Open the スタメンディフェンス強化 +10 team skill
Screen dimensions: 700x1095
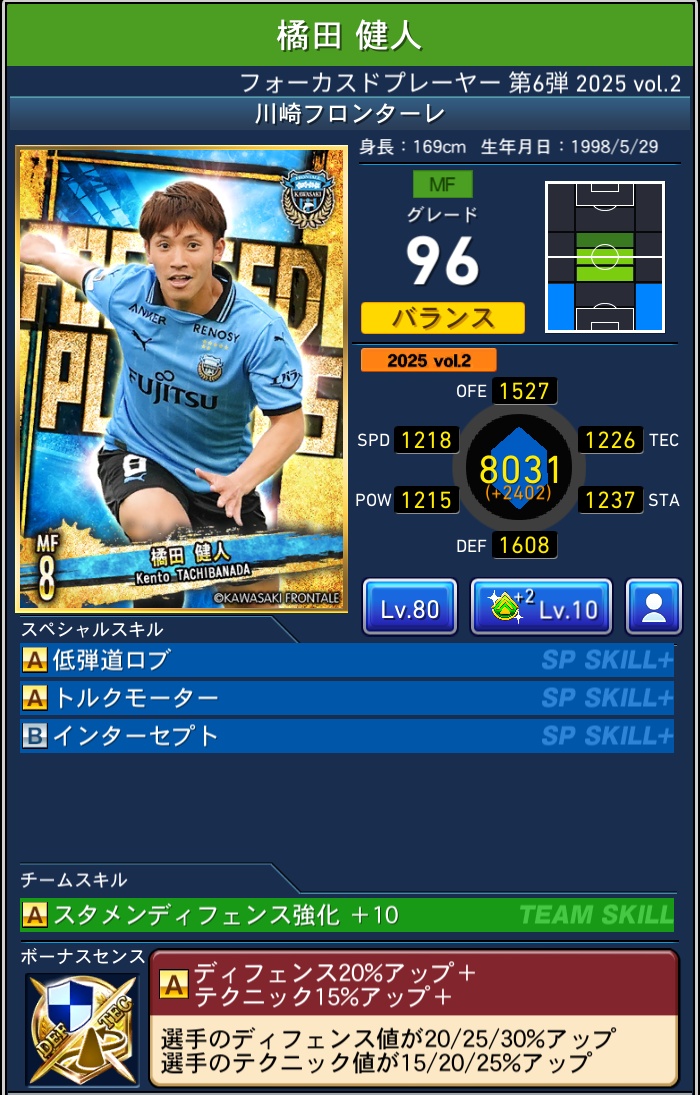[346, 914]
